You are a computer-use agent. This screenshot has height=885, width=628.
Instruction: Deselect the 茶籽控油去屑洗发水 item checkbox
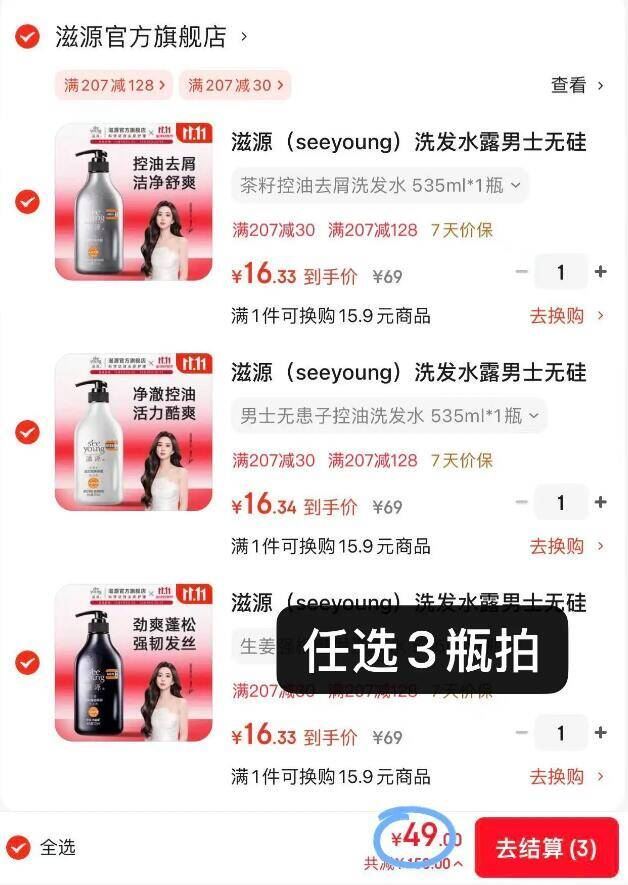(x=27, y=201)
